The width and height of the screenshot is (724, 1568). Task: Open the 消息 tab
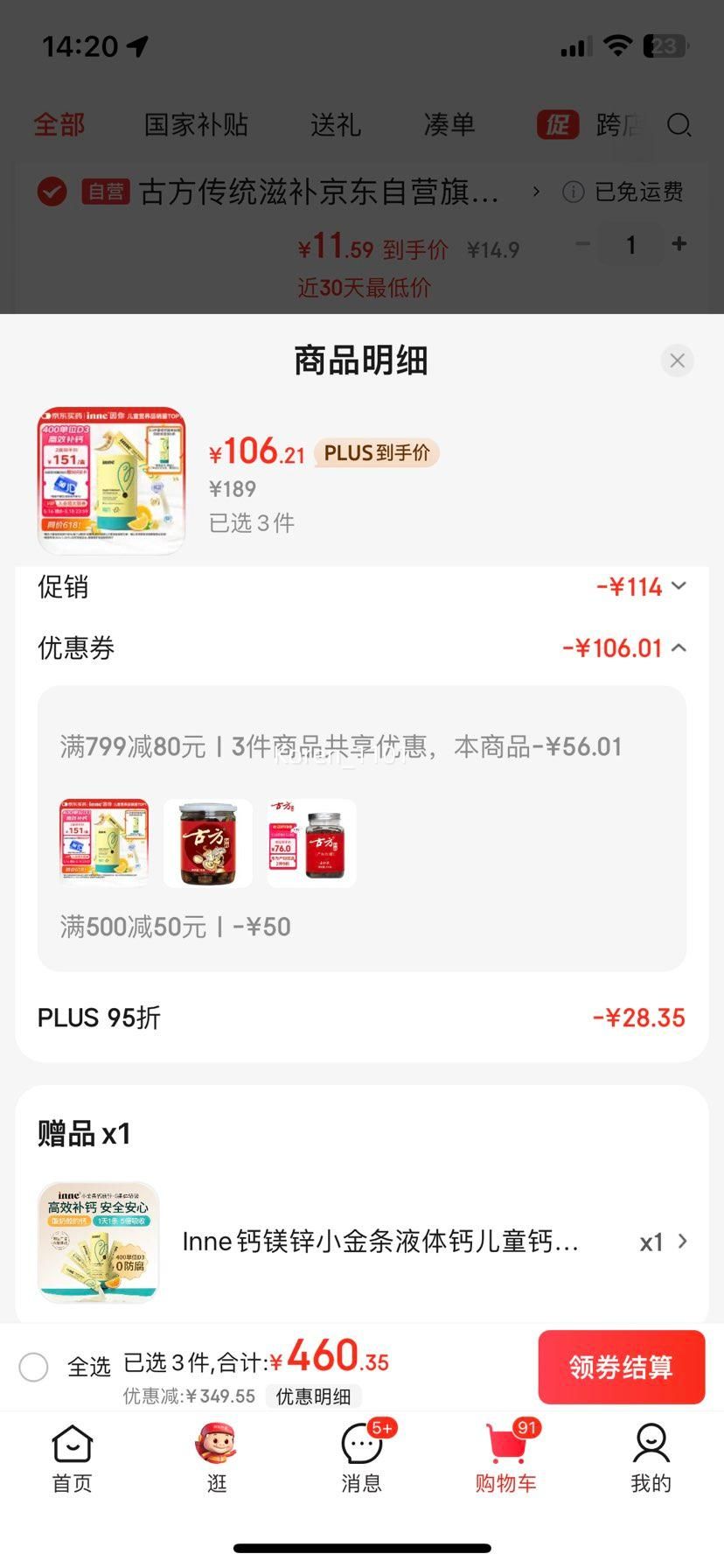[361, 1459]
